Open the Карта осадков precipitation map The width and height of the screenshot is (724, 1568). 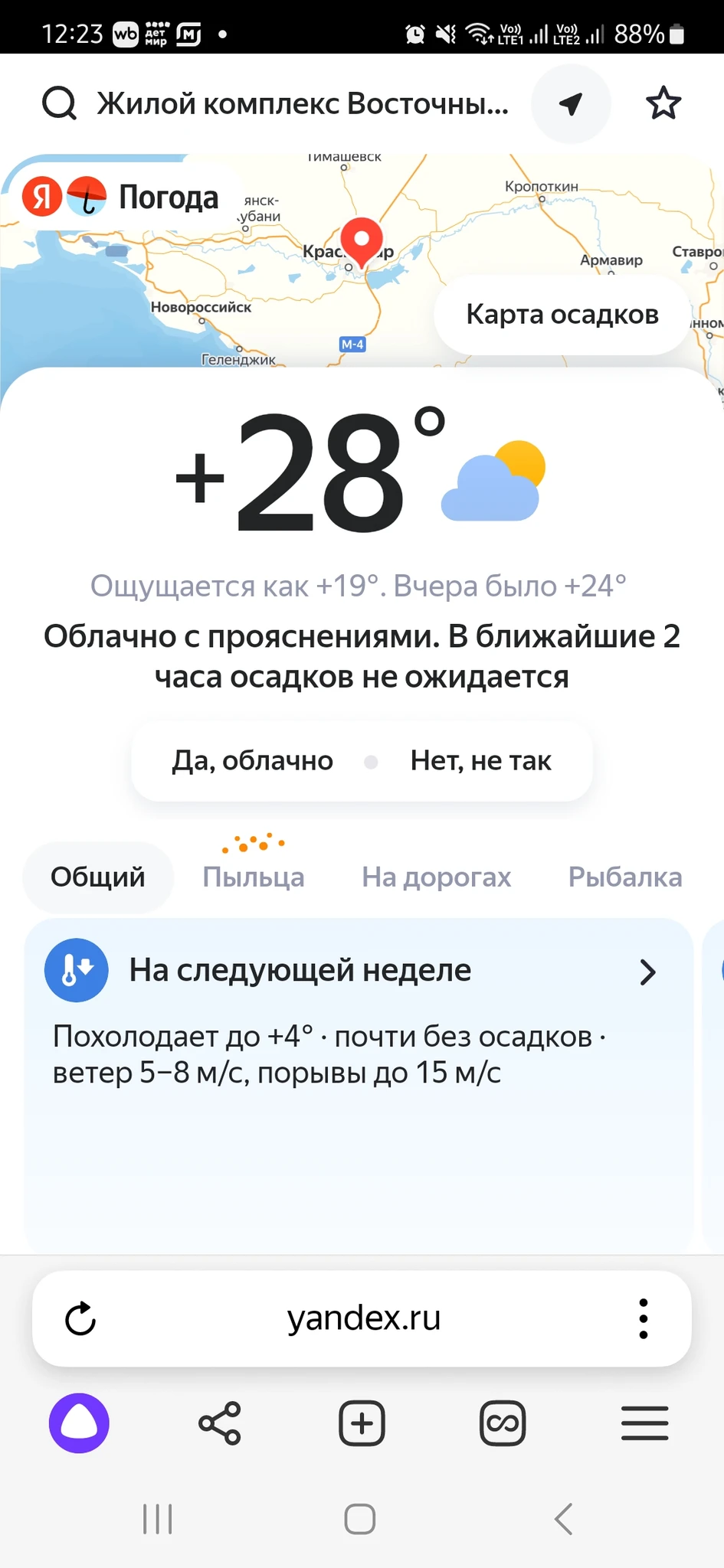point(562,315)
